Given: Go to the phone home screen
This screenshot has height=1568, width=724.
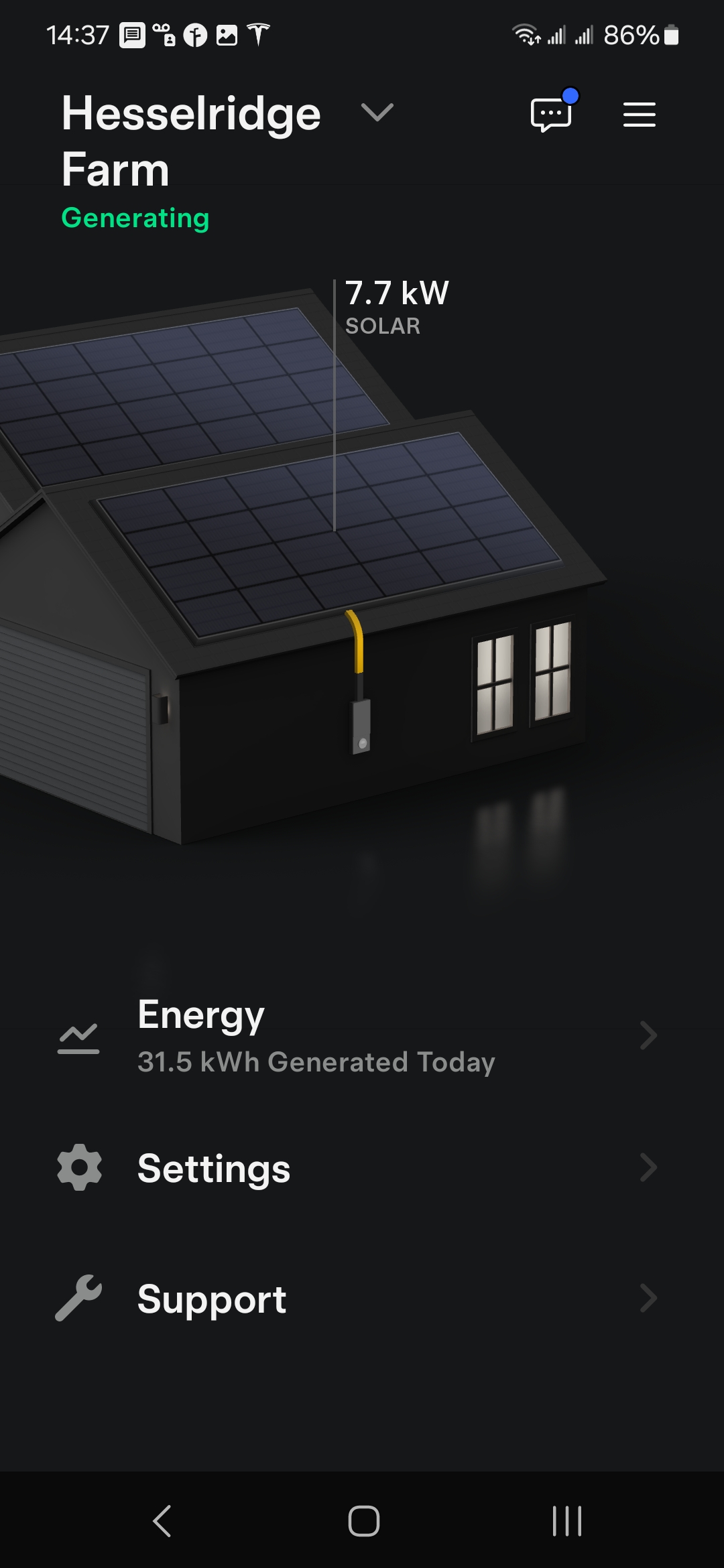Looking at the screenshot, I should 363,1520.
